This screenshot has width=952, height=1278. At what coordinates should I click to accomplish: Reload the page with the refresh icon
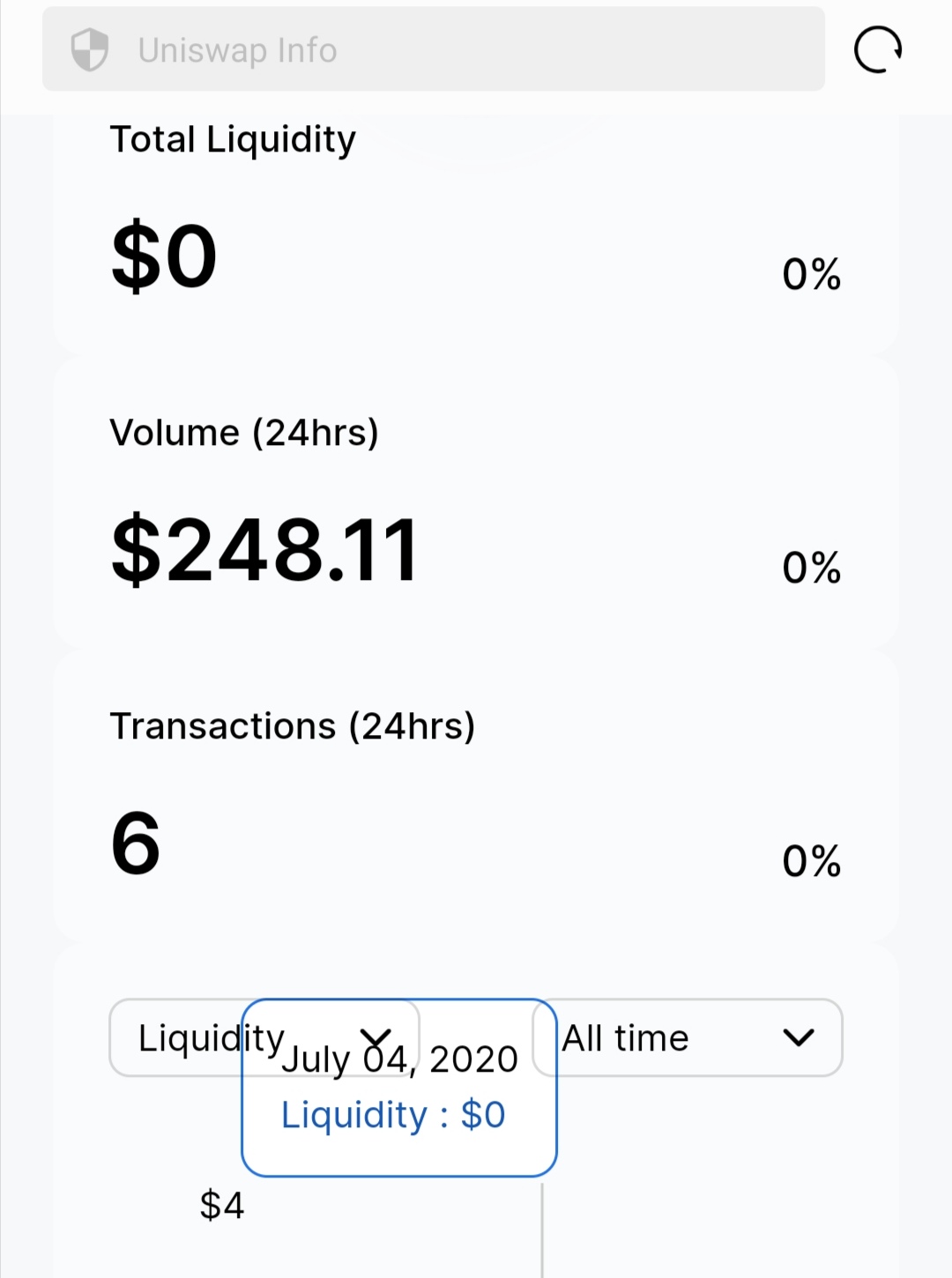[x=877, y=49]
